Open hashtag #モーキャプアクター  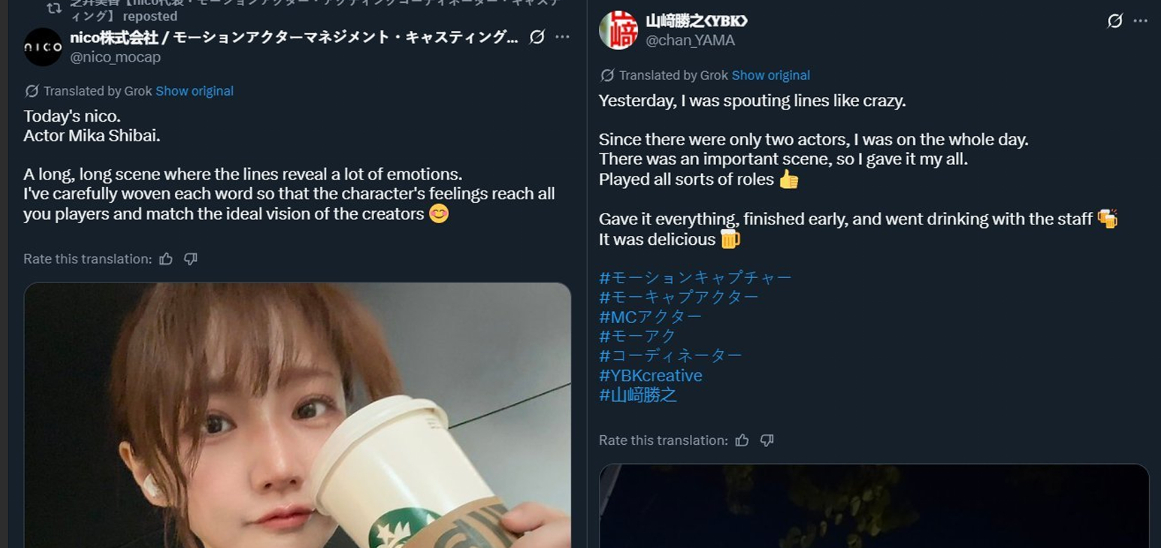pyautogui.click(x=678, y=297)
